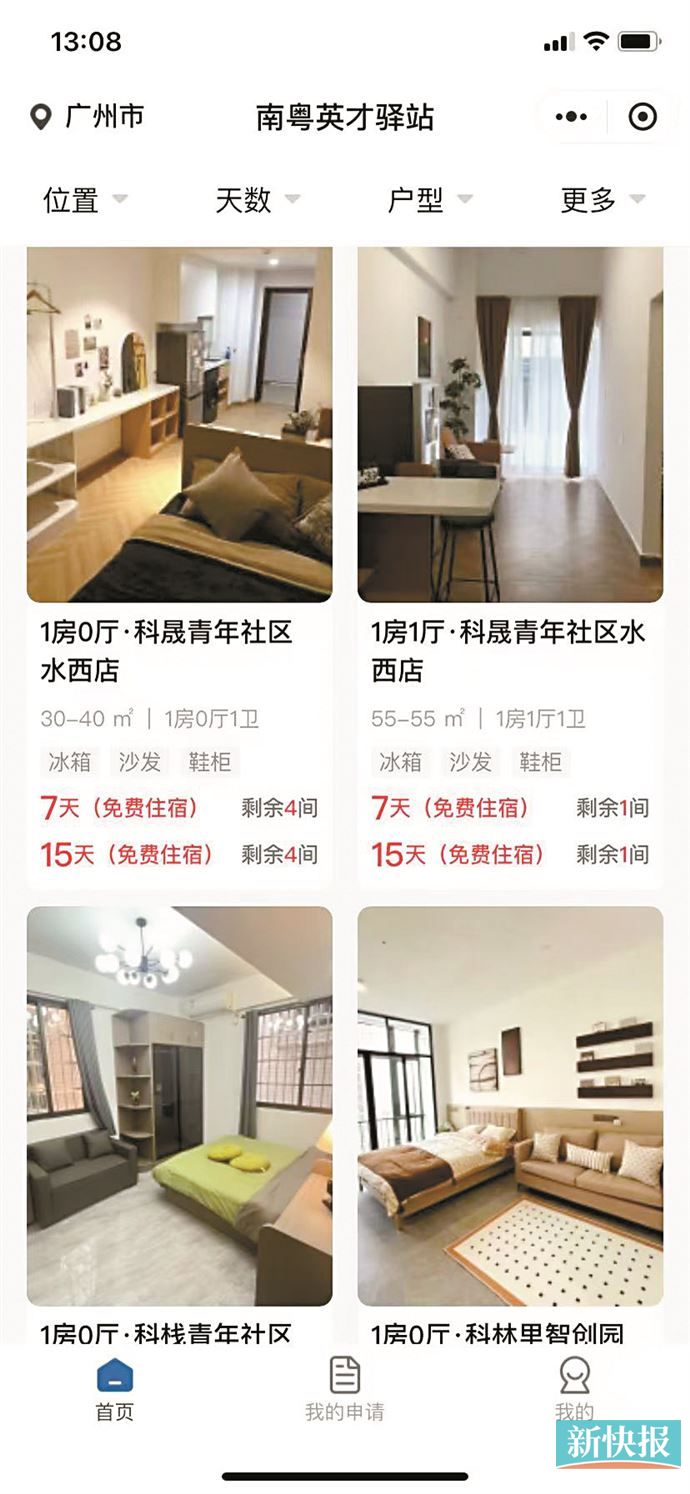690x1494 pixels.
Task: Expand the 天数 filter
Action: (258, 200)
